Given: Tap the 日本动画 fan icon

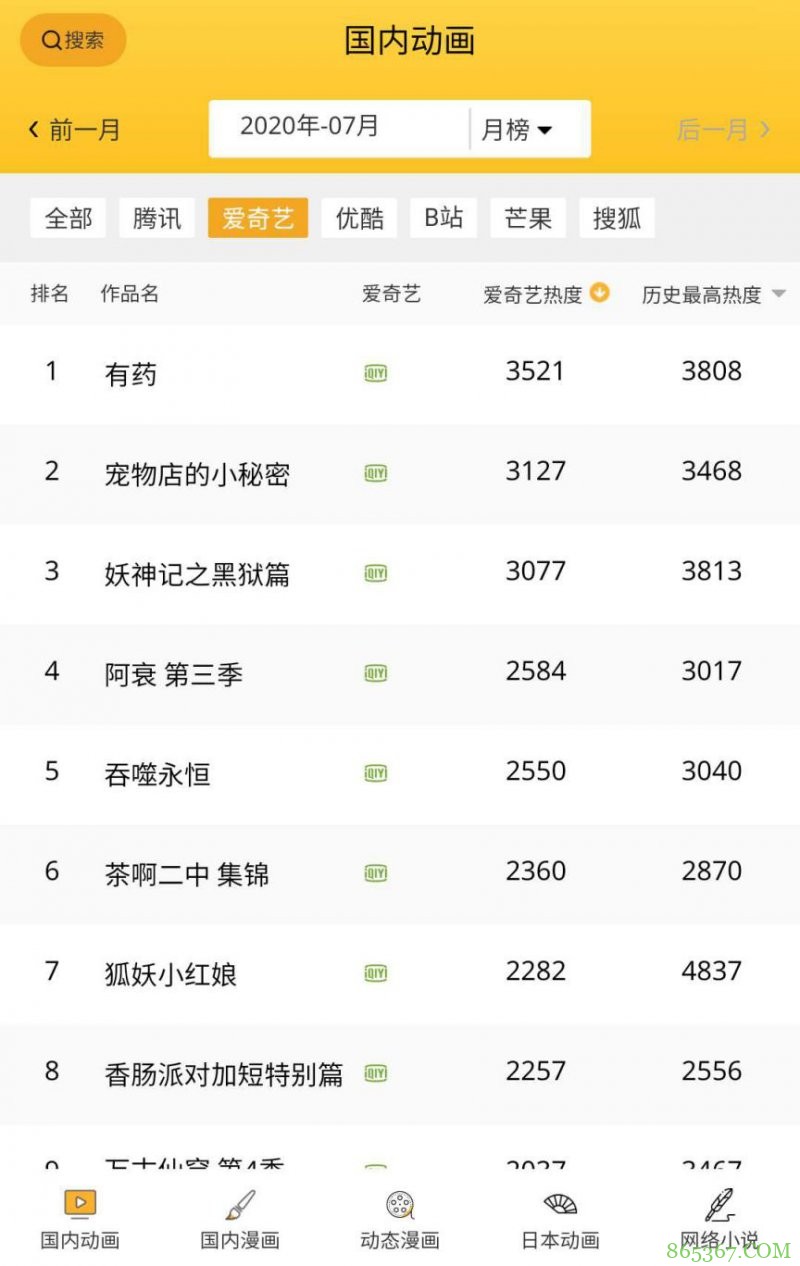Looking at the screenshot, I should click(x=559, y=1203).
